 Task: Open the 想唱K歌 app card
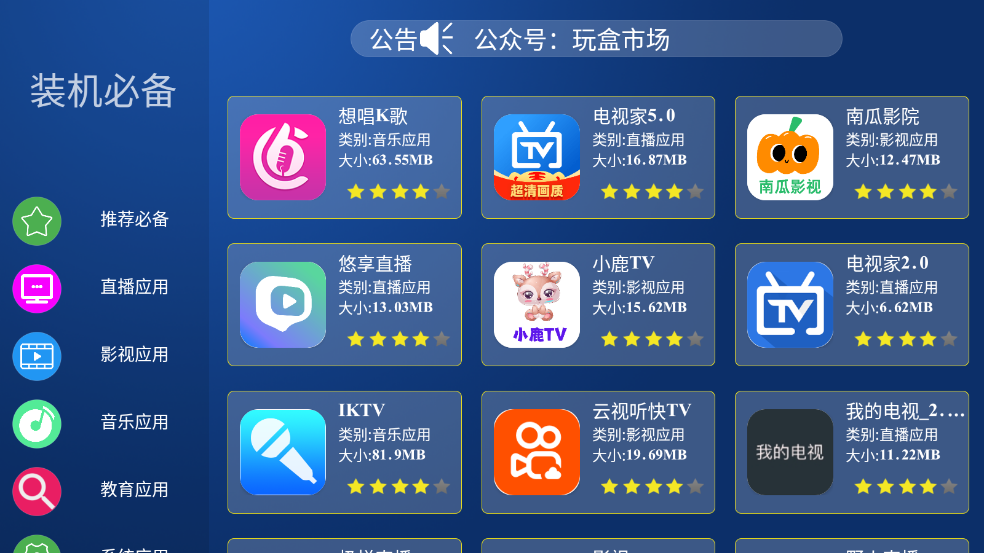click(344, 157)
